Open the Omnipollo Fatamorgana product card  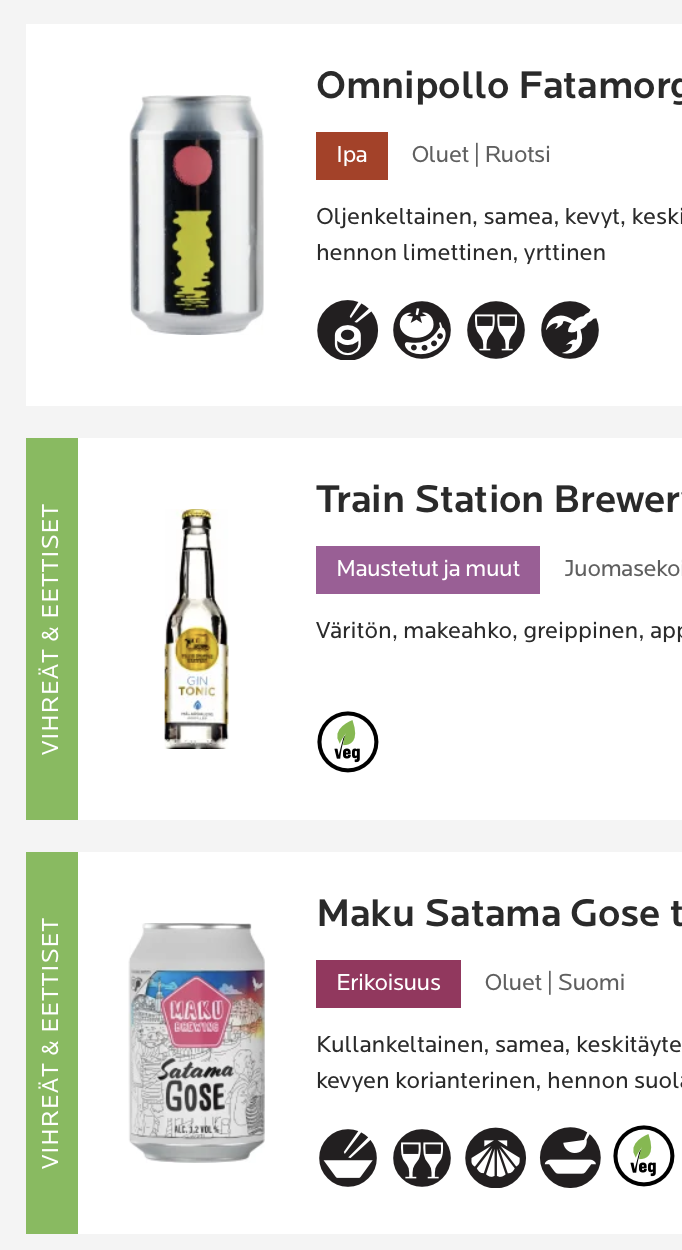pyautogui.click(x=498, y=88)
